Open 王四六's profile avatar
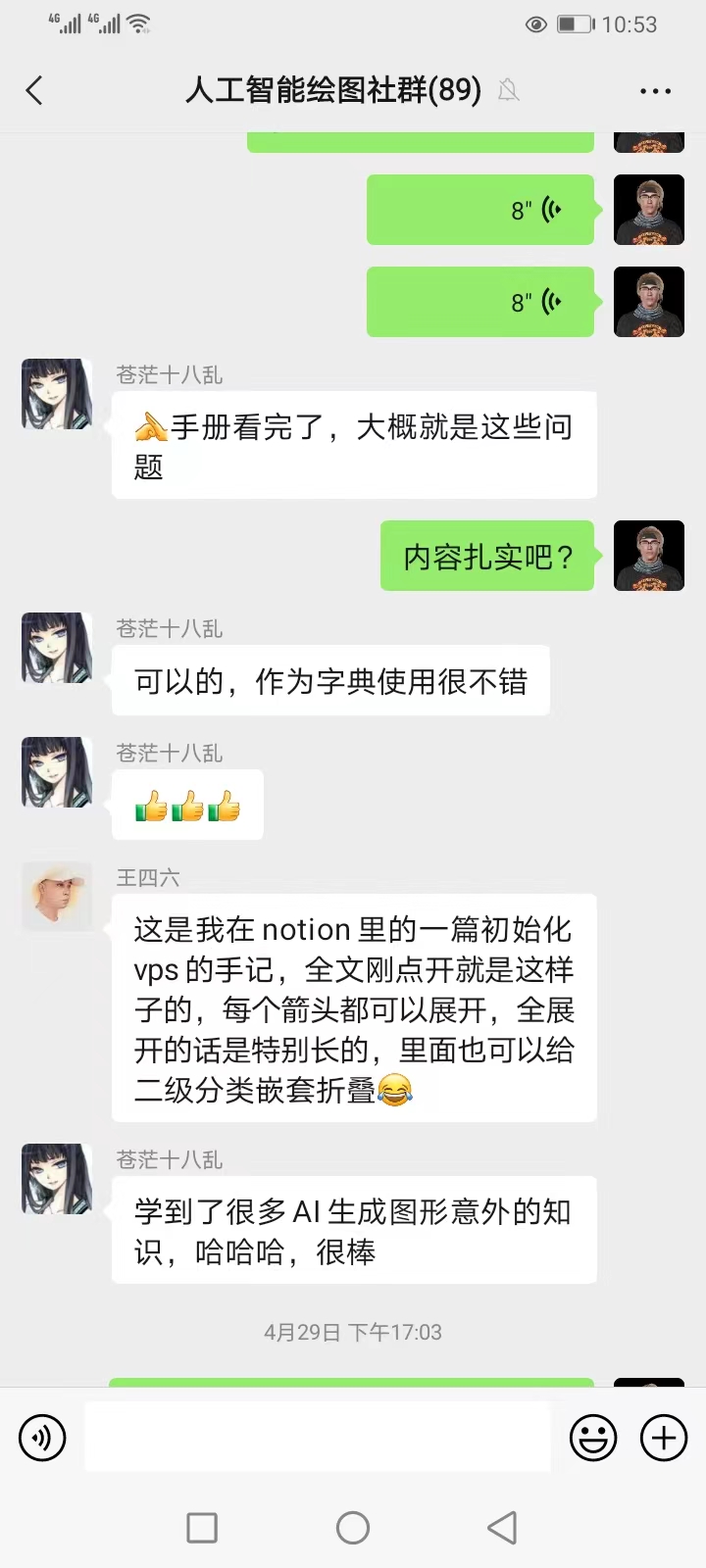This screenshot has height=1568, width=706. pos(57,897)
